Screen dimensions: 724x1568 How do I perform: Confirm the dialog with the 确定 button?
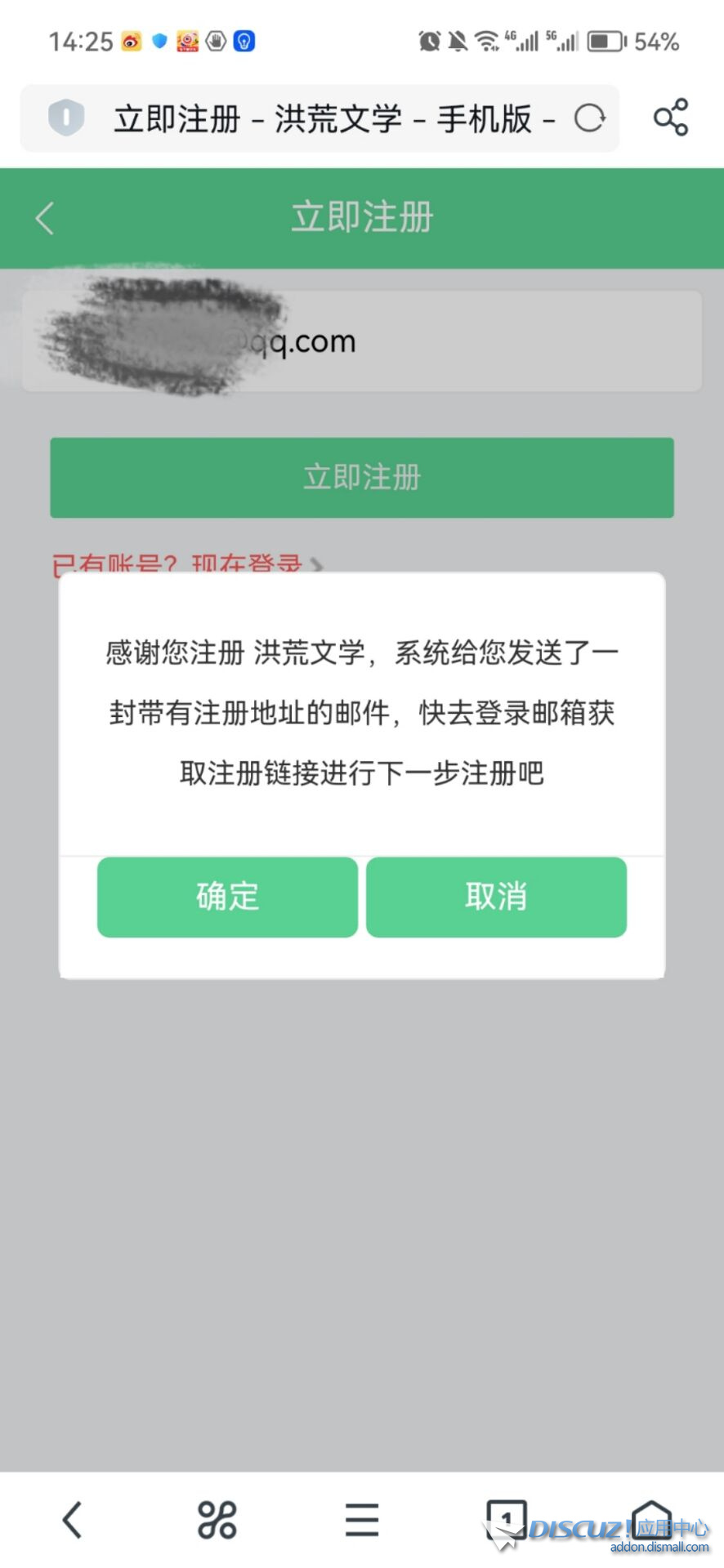click(x=226, y=896)
